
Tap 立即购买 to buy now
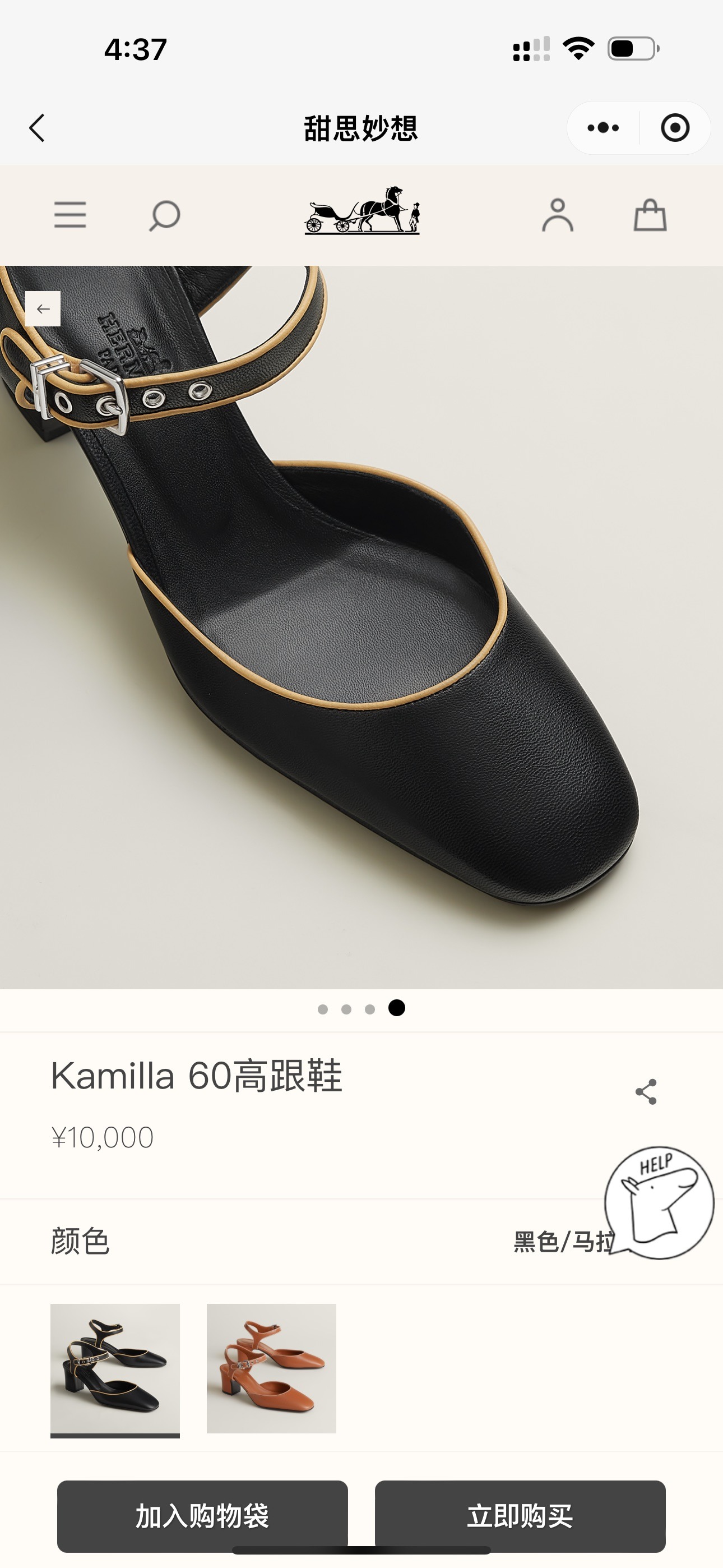[520, 1516]
